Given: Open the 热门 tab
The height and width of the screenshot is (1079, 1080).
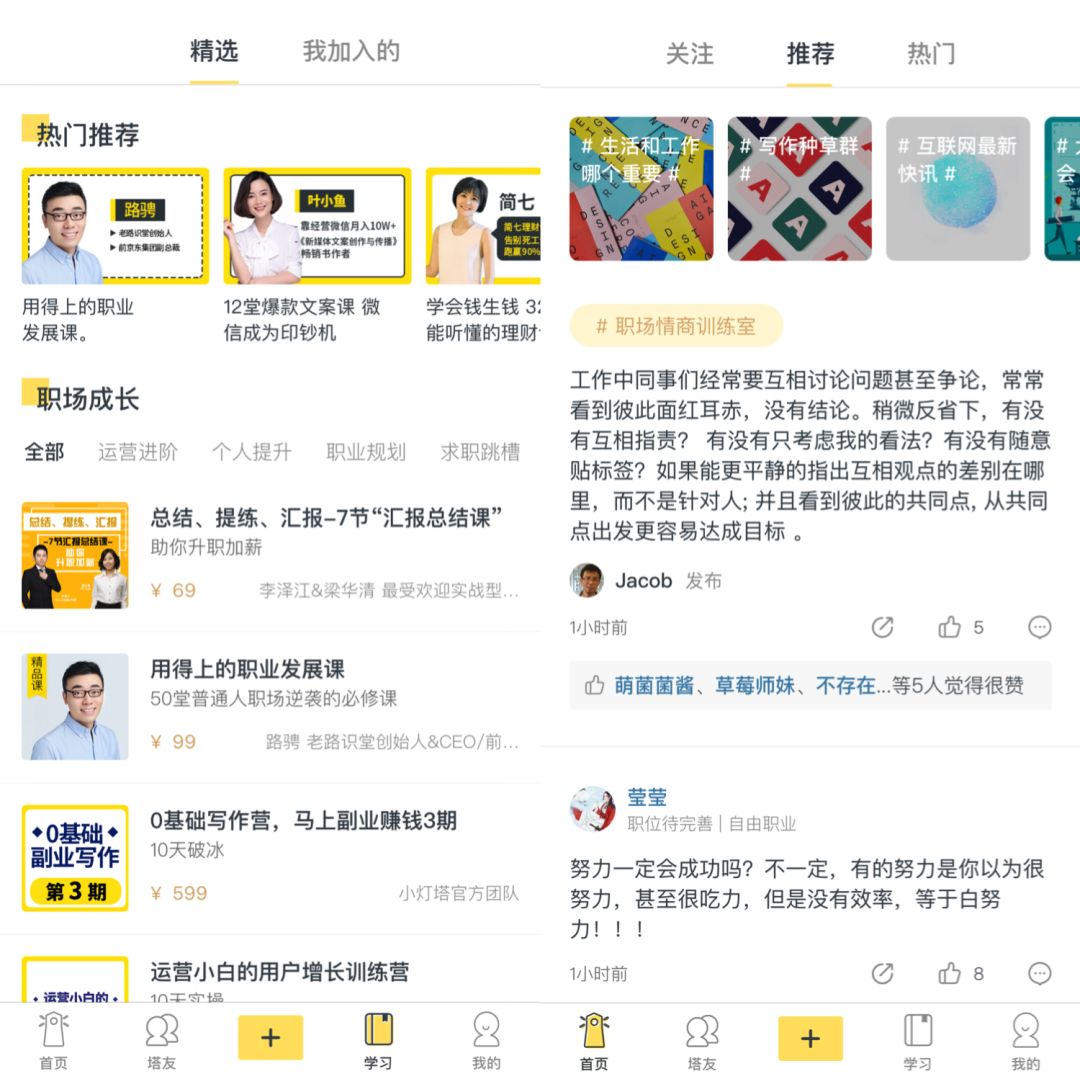Looking at the screenshot, I should pyautogui.click(x=930, y=53).
